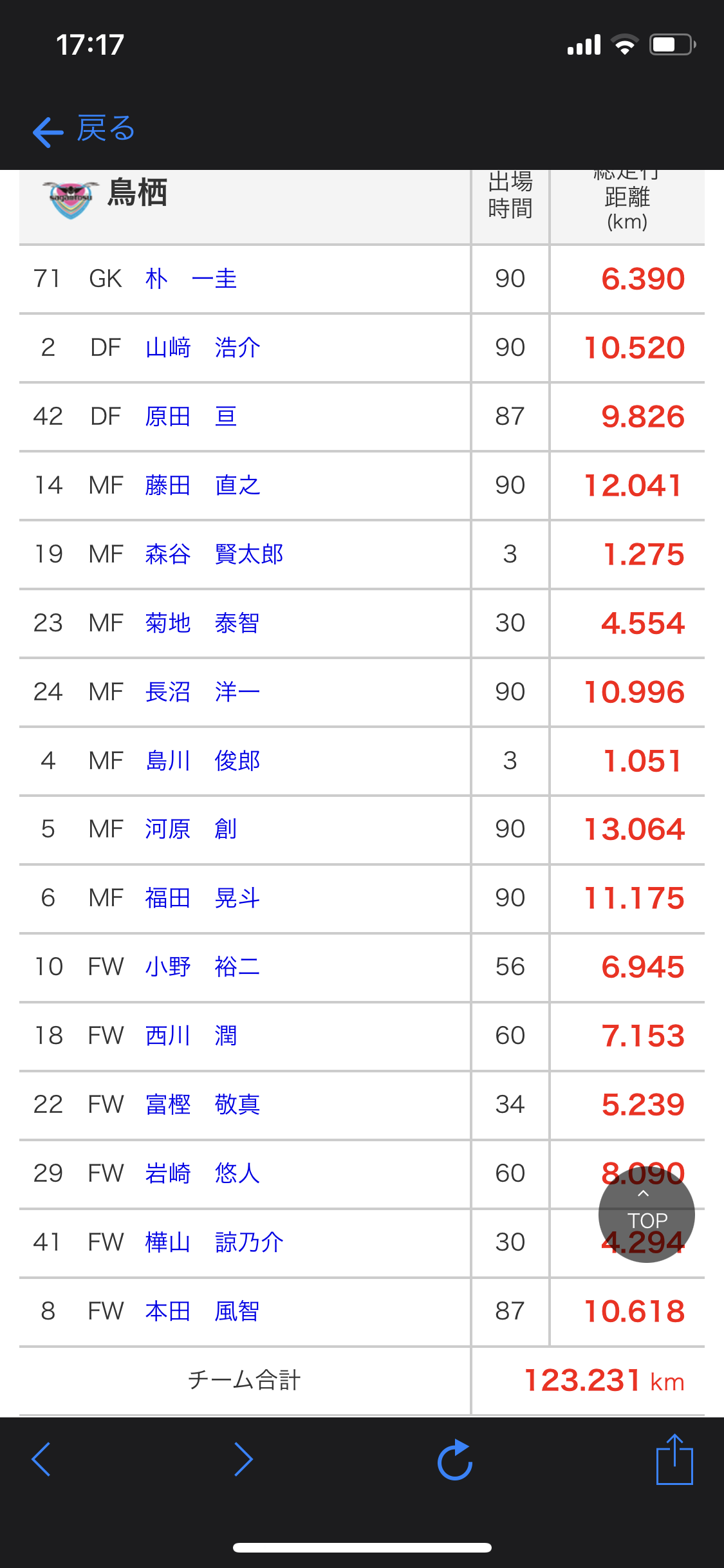View 原田 亘 player profile
The image size is (724, 1568).
(191, 416)
